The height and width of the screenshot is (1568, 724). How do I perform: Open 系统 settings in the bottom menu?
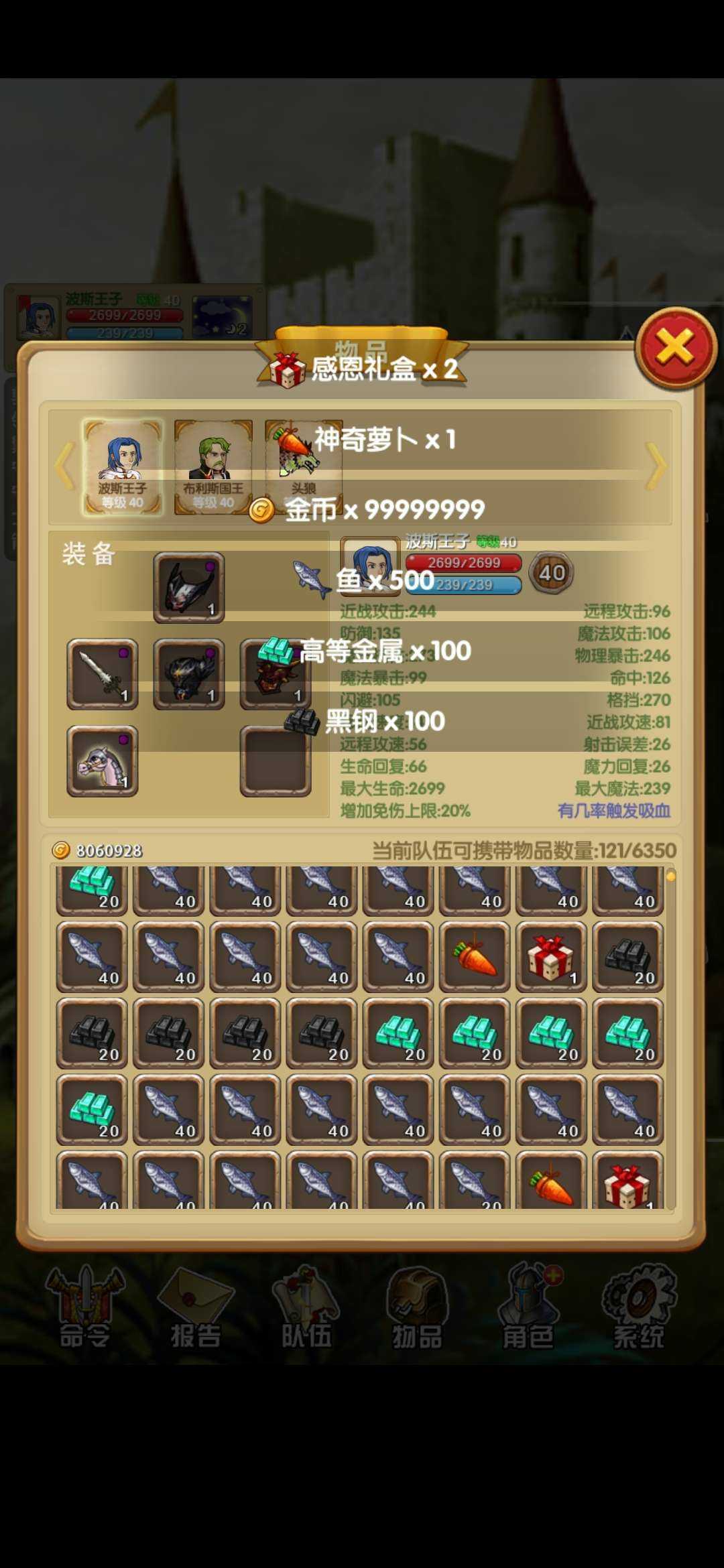tap(639, 1308)
